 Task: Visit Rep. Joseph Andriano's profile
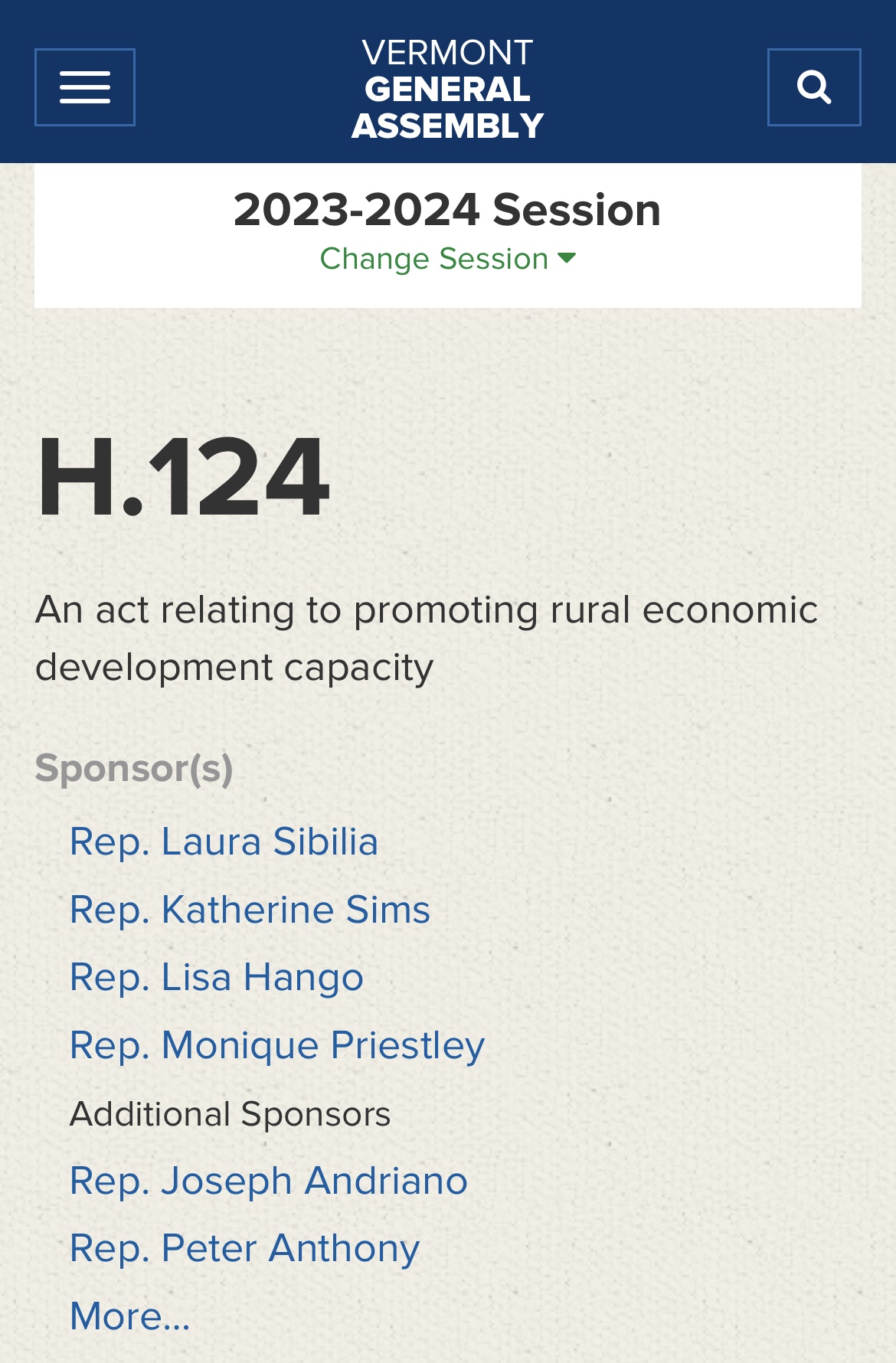pyautogui.click(x=268, y=1181)
